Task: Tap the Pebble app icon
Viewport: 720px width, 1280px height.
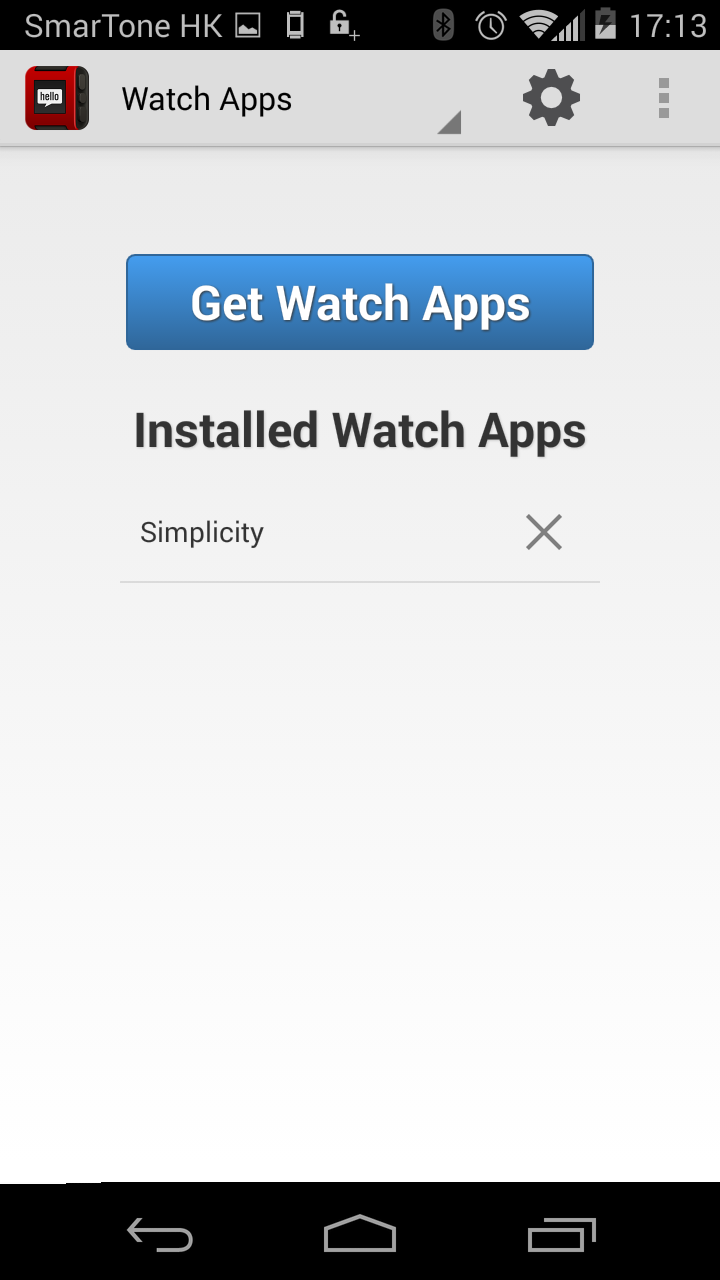Action: pos(57,98)
